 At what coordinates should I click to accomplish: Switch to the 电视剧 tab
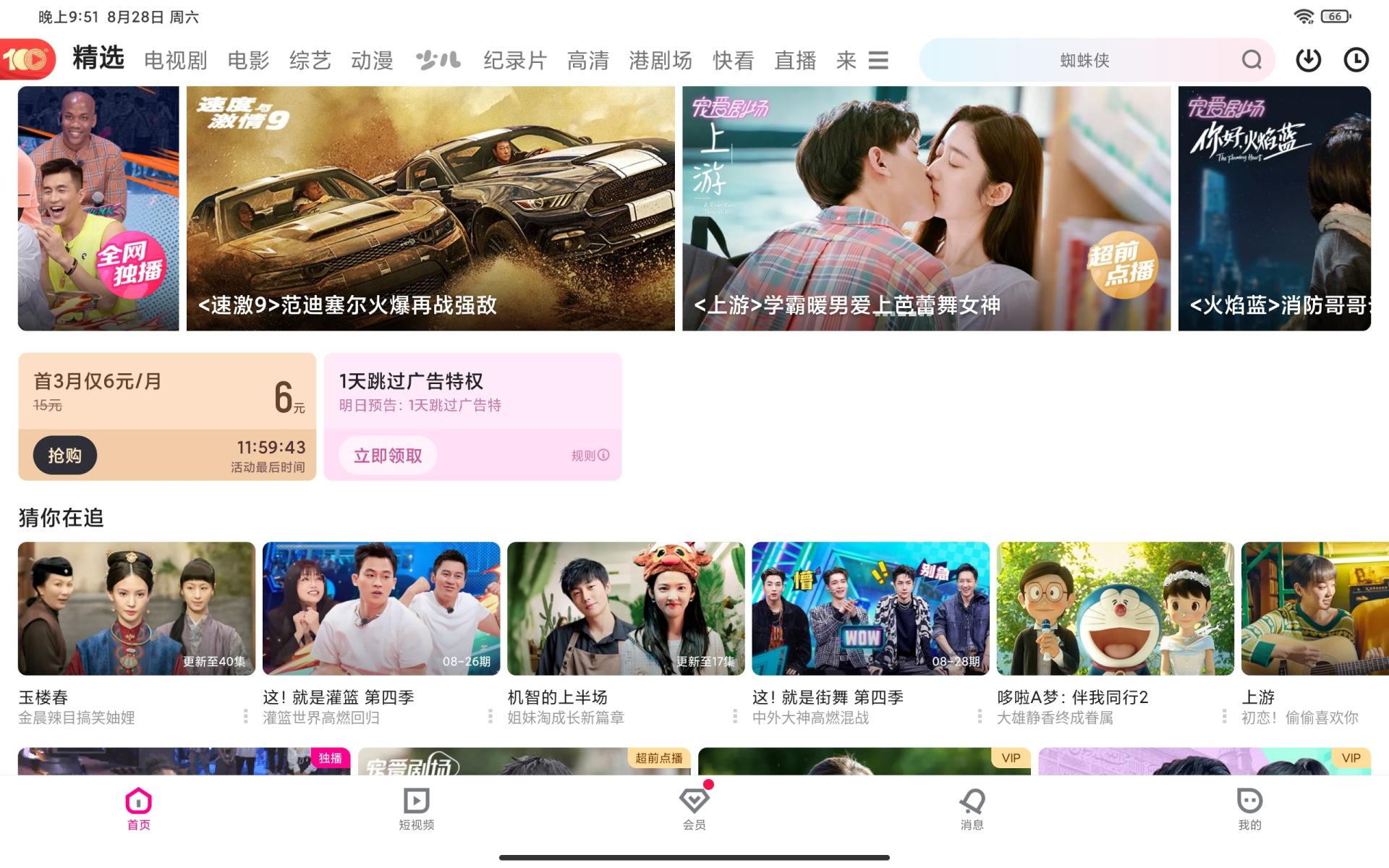[x=175, y=60]
